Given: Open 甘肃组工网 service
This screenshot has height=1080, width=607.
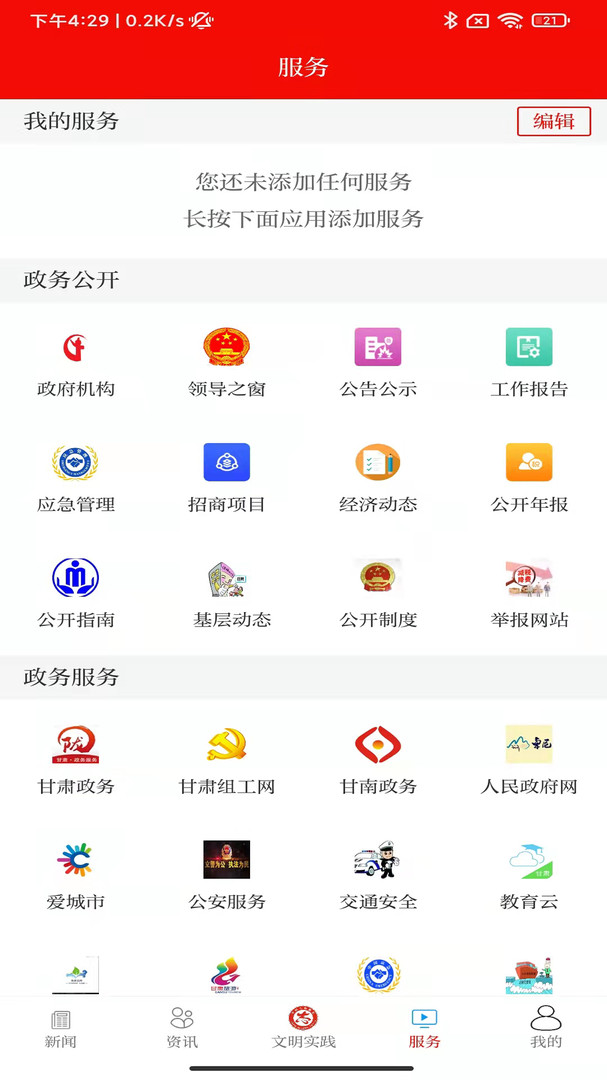Looking at the screenshot, I should coord(227,759).
